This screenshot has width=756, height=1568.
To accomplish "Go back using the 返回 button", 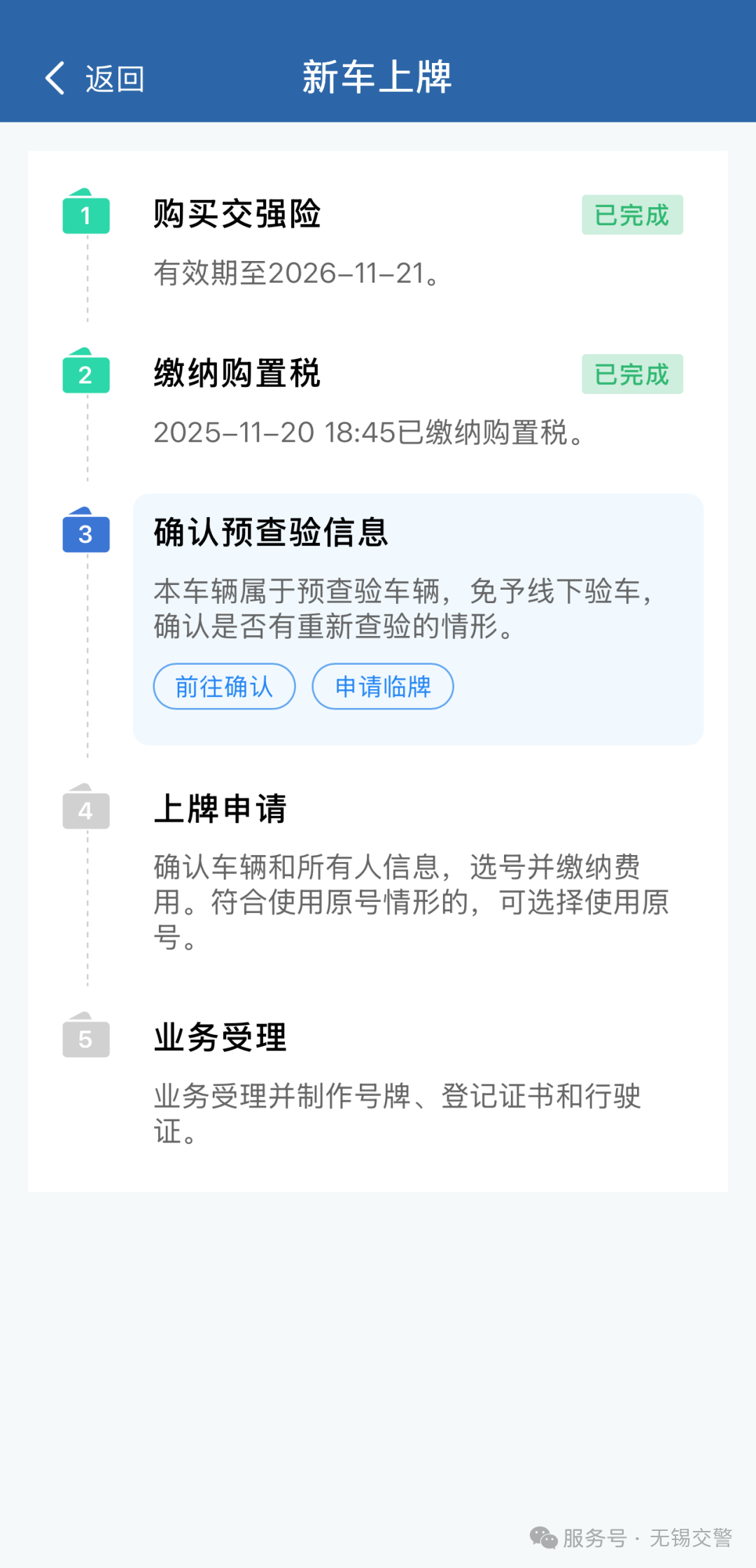I will (x=95, y=78).
